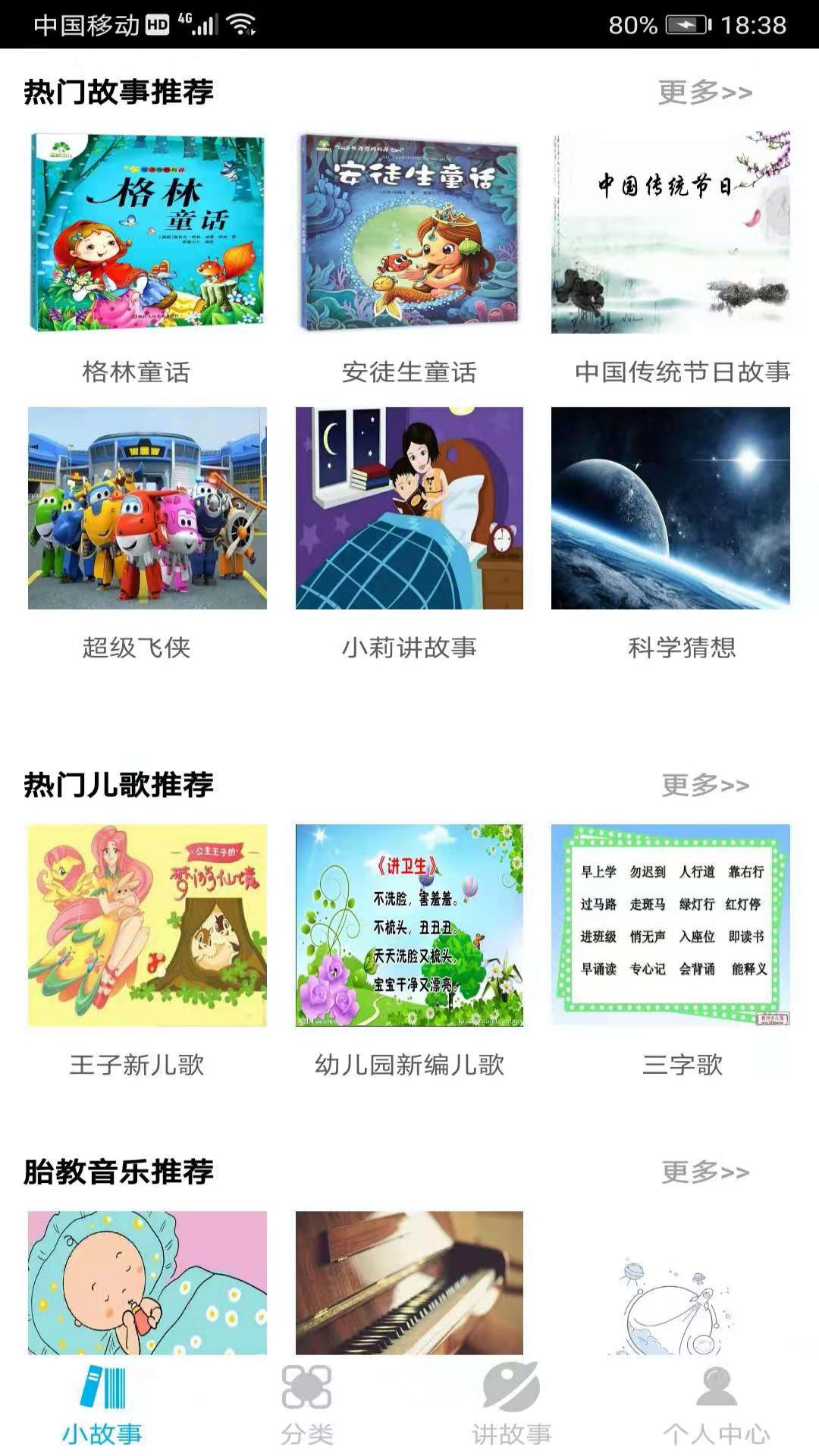Click 更多>> beside 胎教音乐推荐

coord(704,1172)
